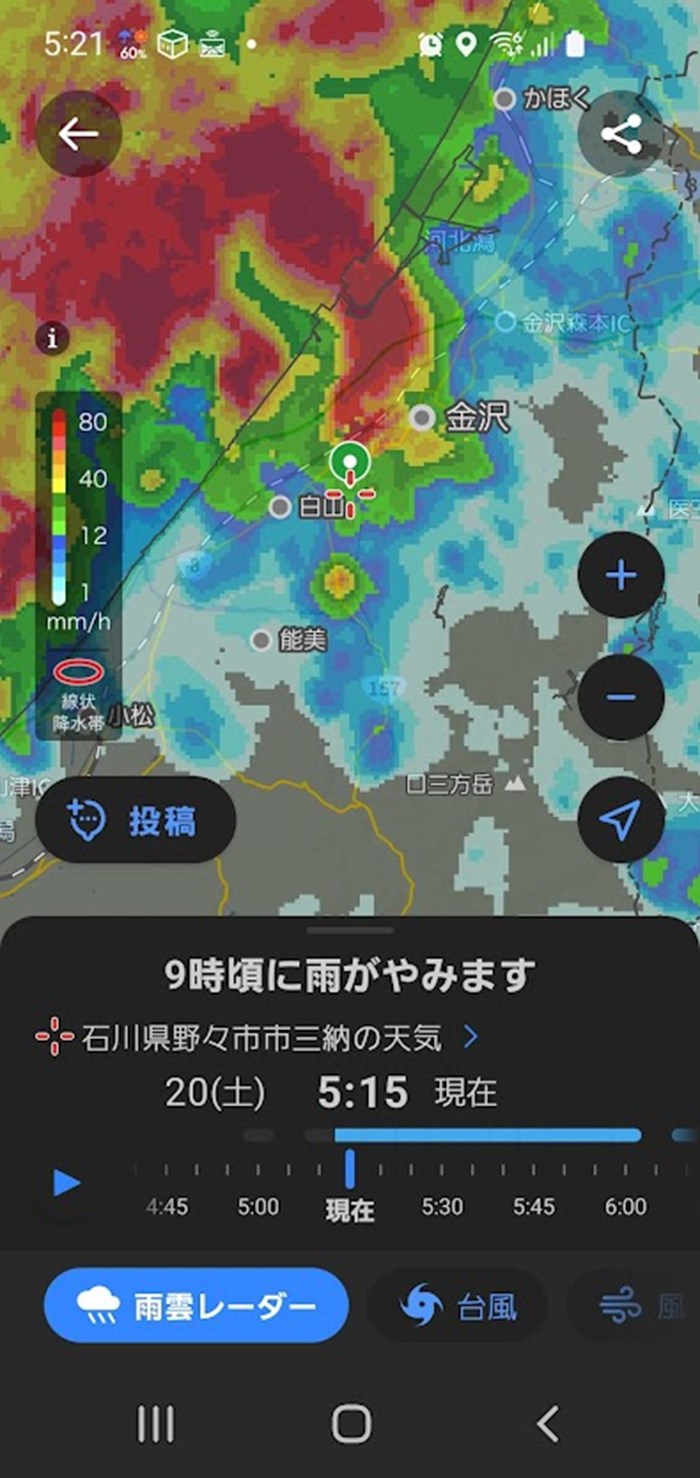Open the radar legend info icon
The width and height of the screenshot is (700, 1478).
coord(53,338)
